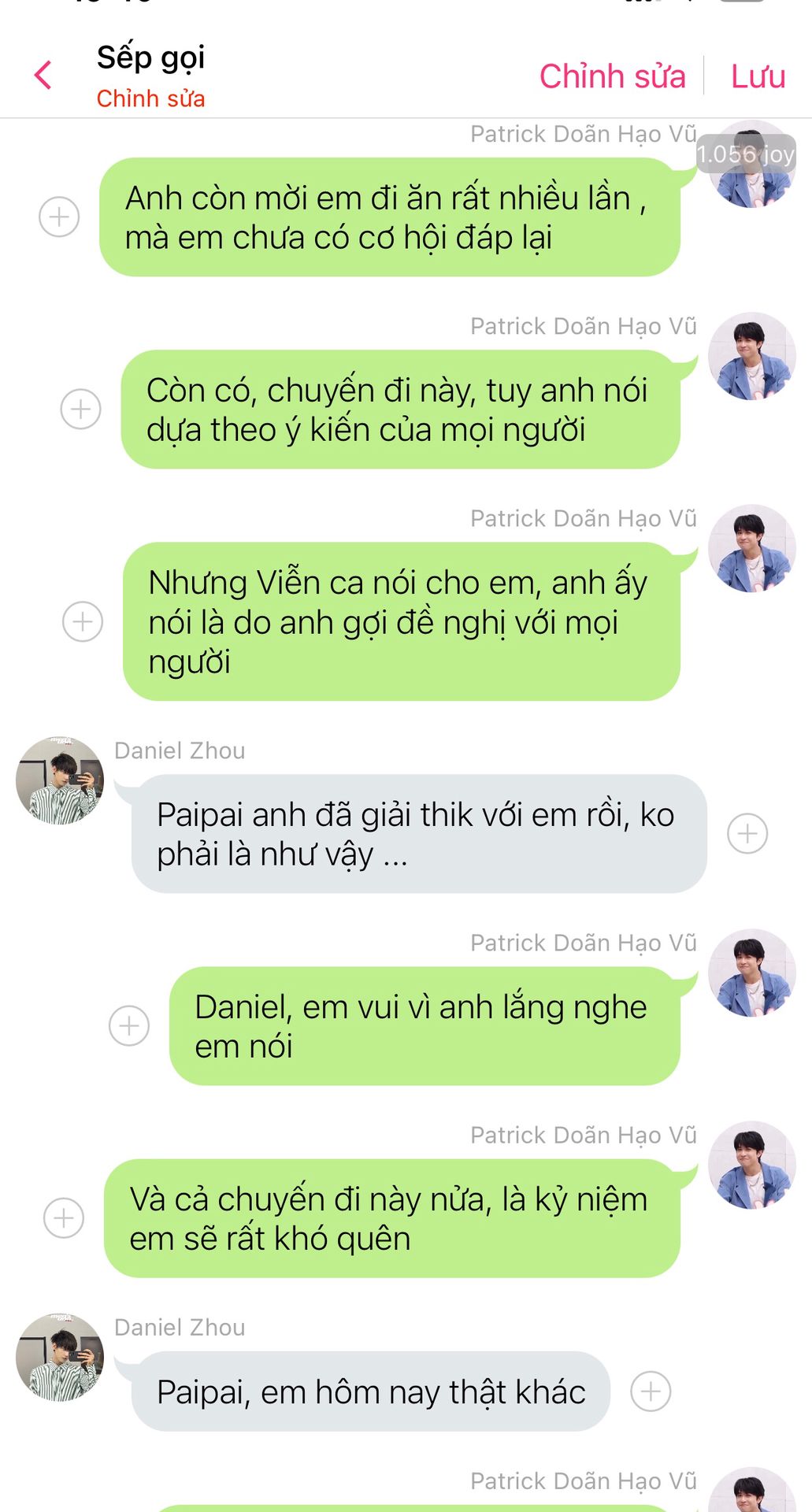Open the message 'Daniel, em vui vì anh lắng nghe'
812x1512 pixels.
[425, 1026]
